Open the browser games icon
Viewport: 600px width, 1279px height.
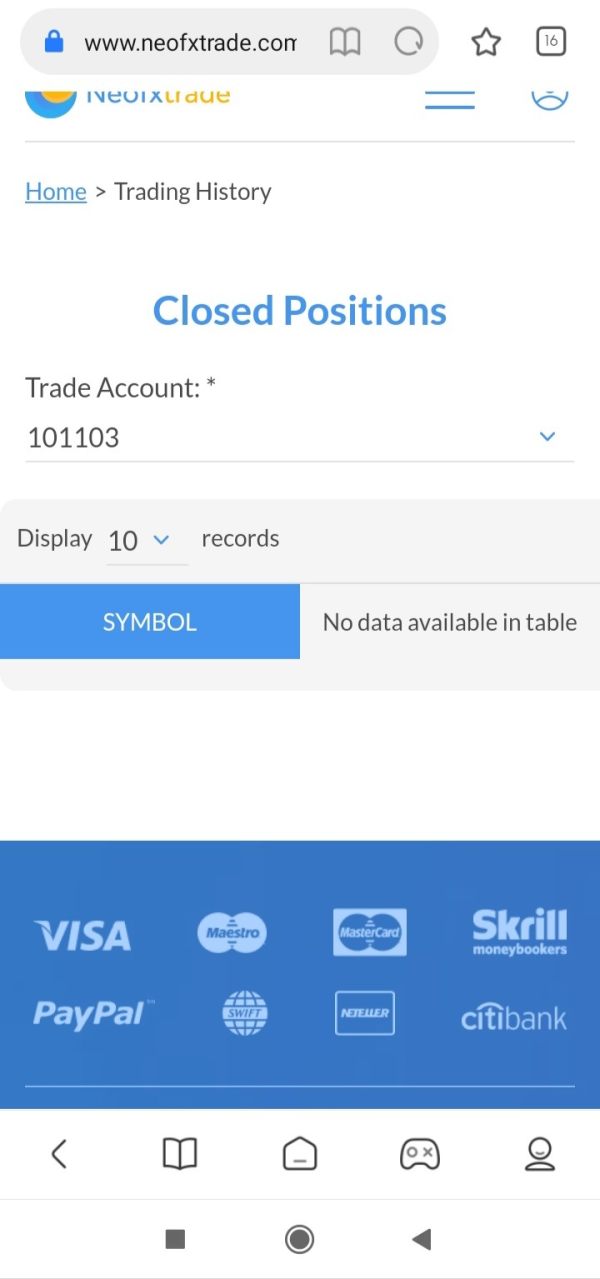419,1154
